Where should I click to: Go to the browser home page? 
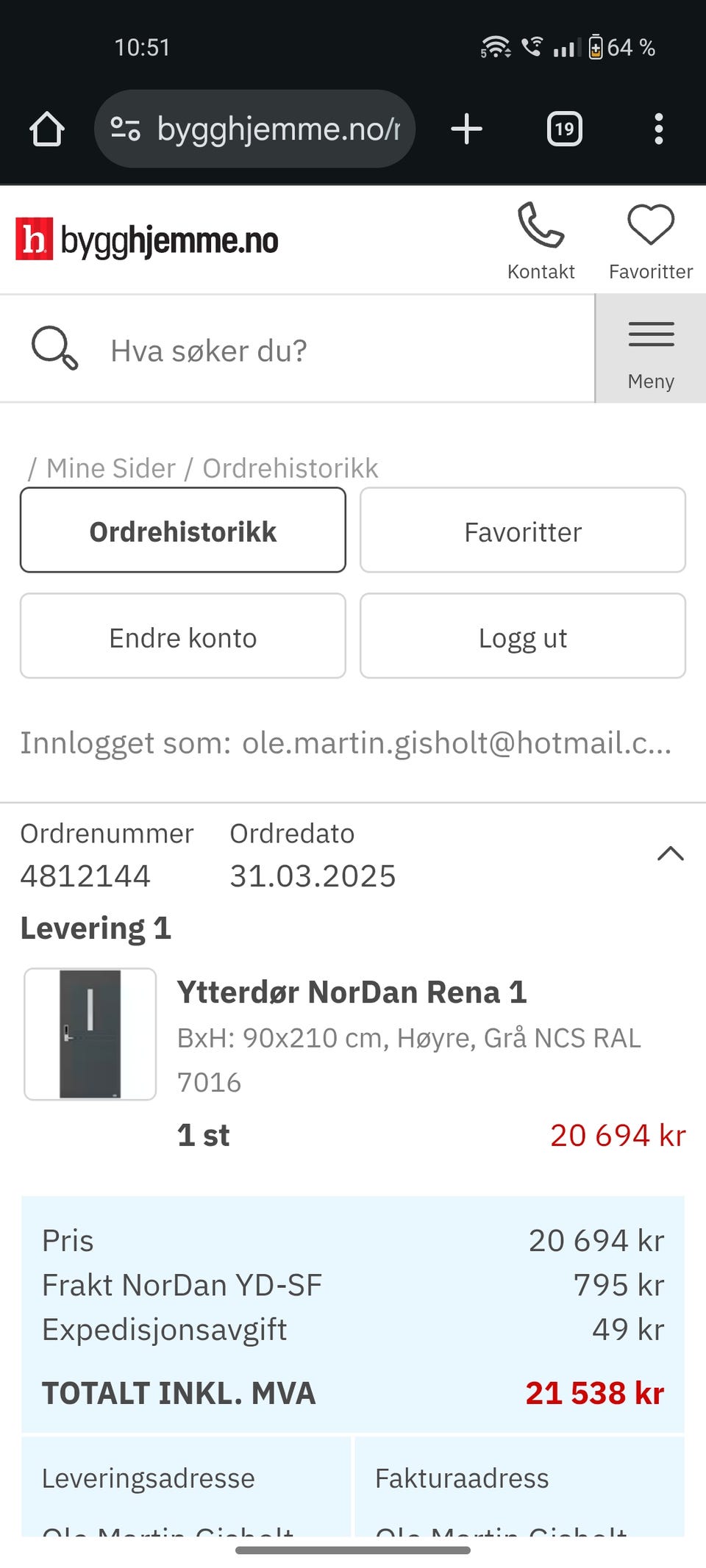(x=47, y=129)
